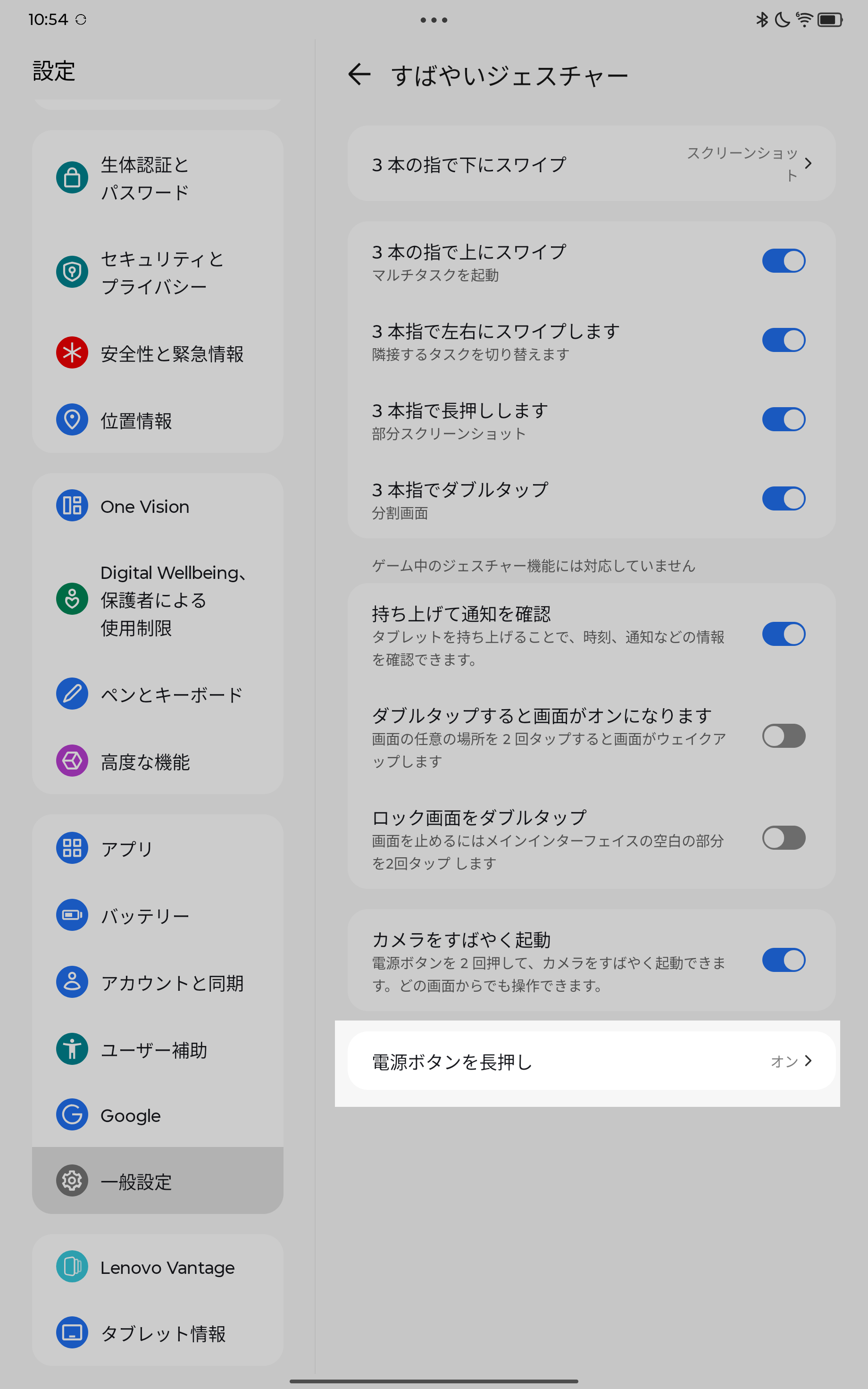Go back from すばやいジェスチャー
The image size is (868, 1389).
click(x=359, y=75)
